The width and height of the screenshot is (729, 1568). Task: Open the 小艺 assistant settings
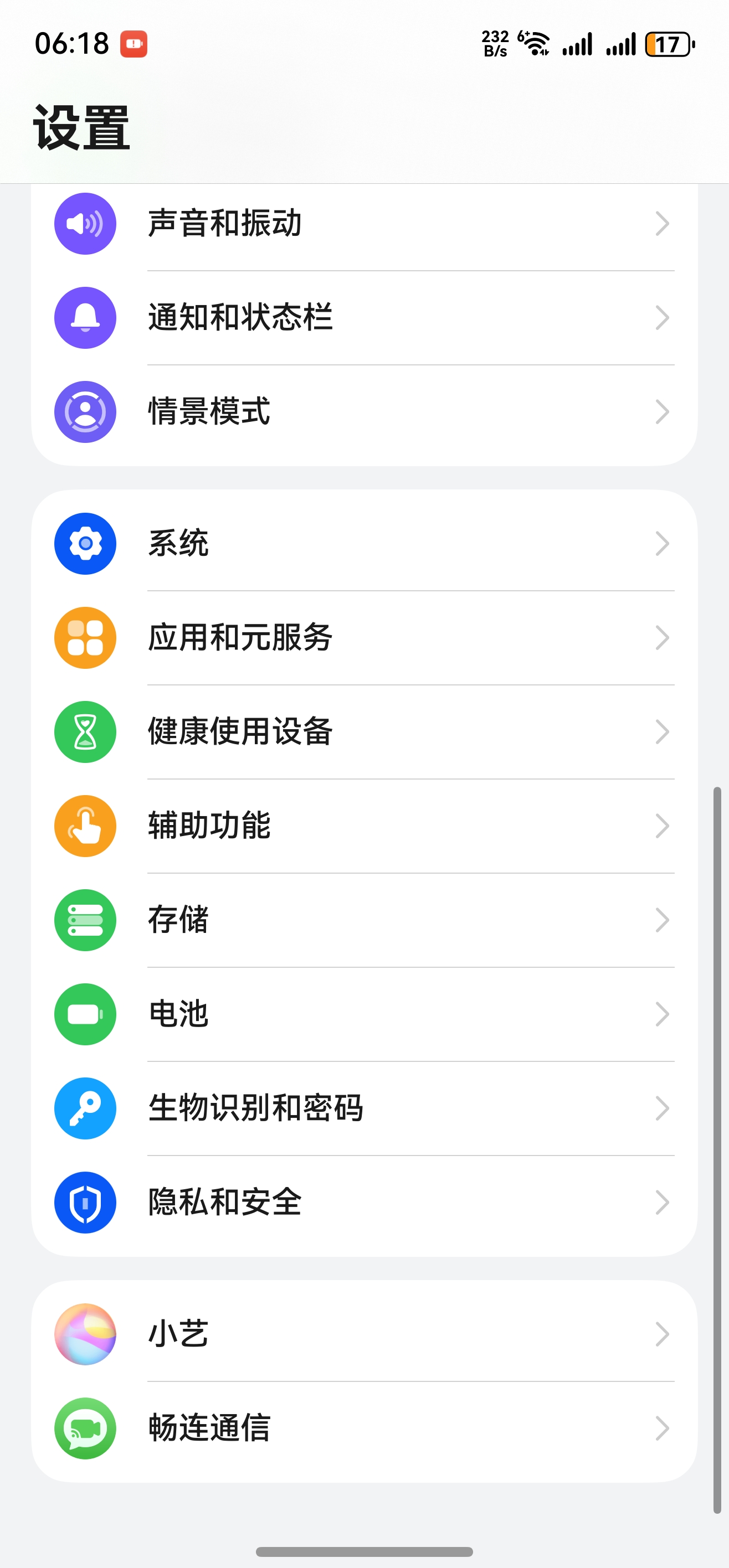tap(364, 1334)
